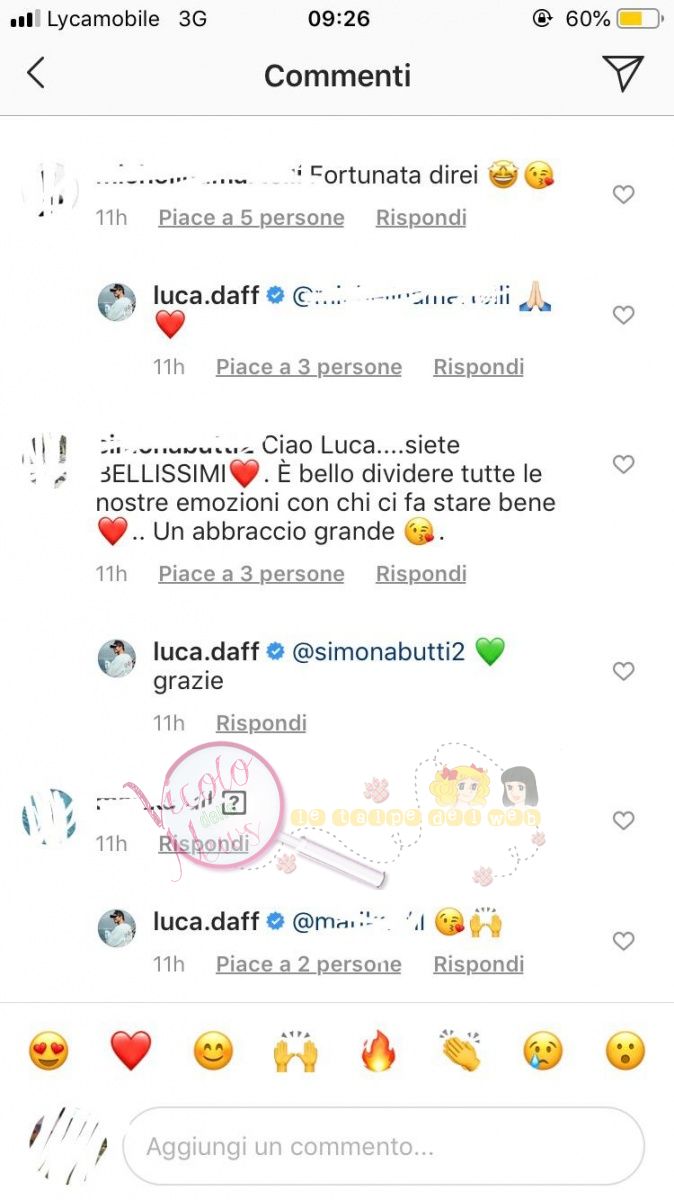Screen dimensions: 674x1200
Task: Reply to luca.daff's "grazie" comment
Action: pyautogui.click(x=261, y=723)
